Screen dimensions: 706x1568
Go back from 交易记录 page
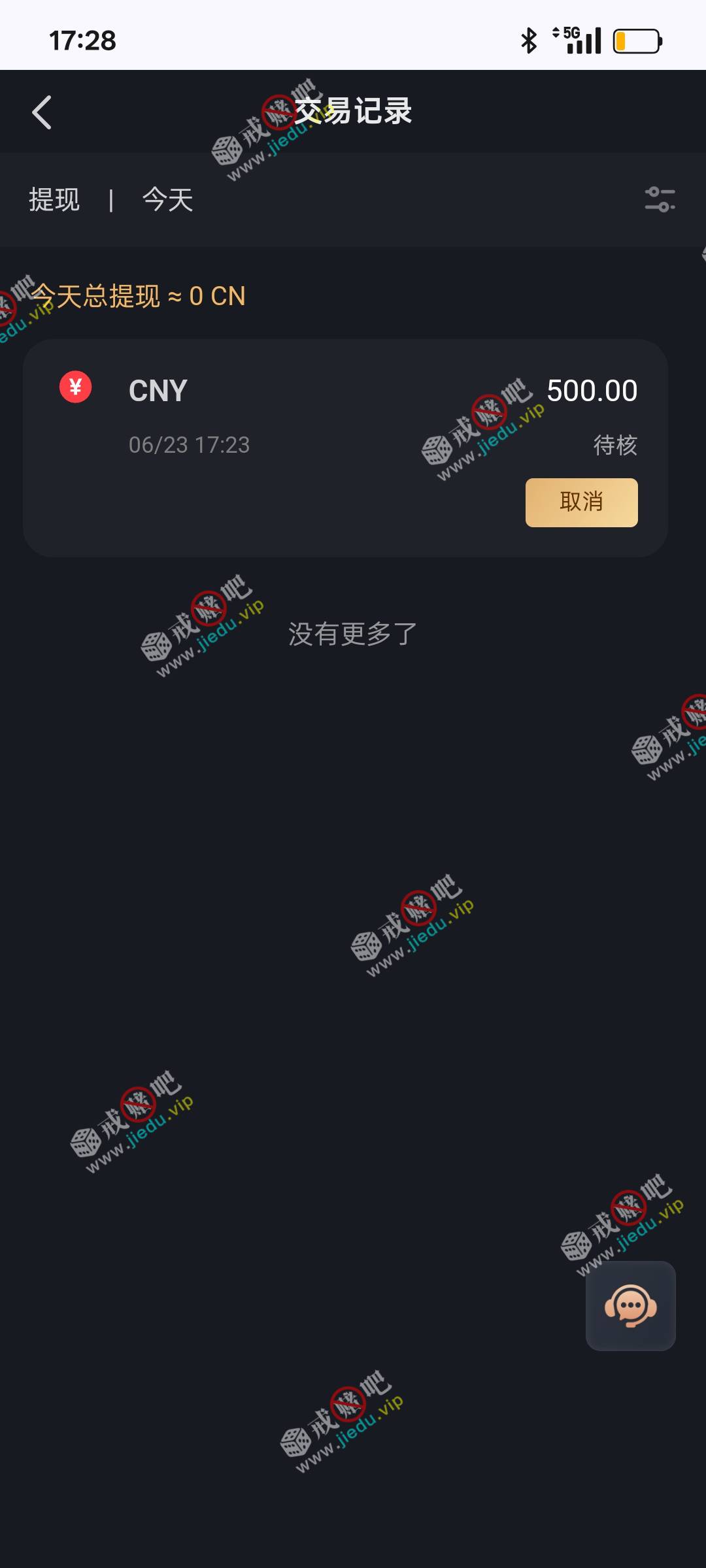42,112
